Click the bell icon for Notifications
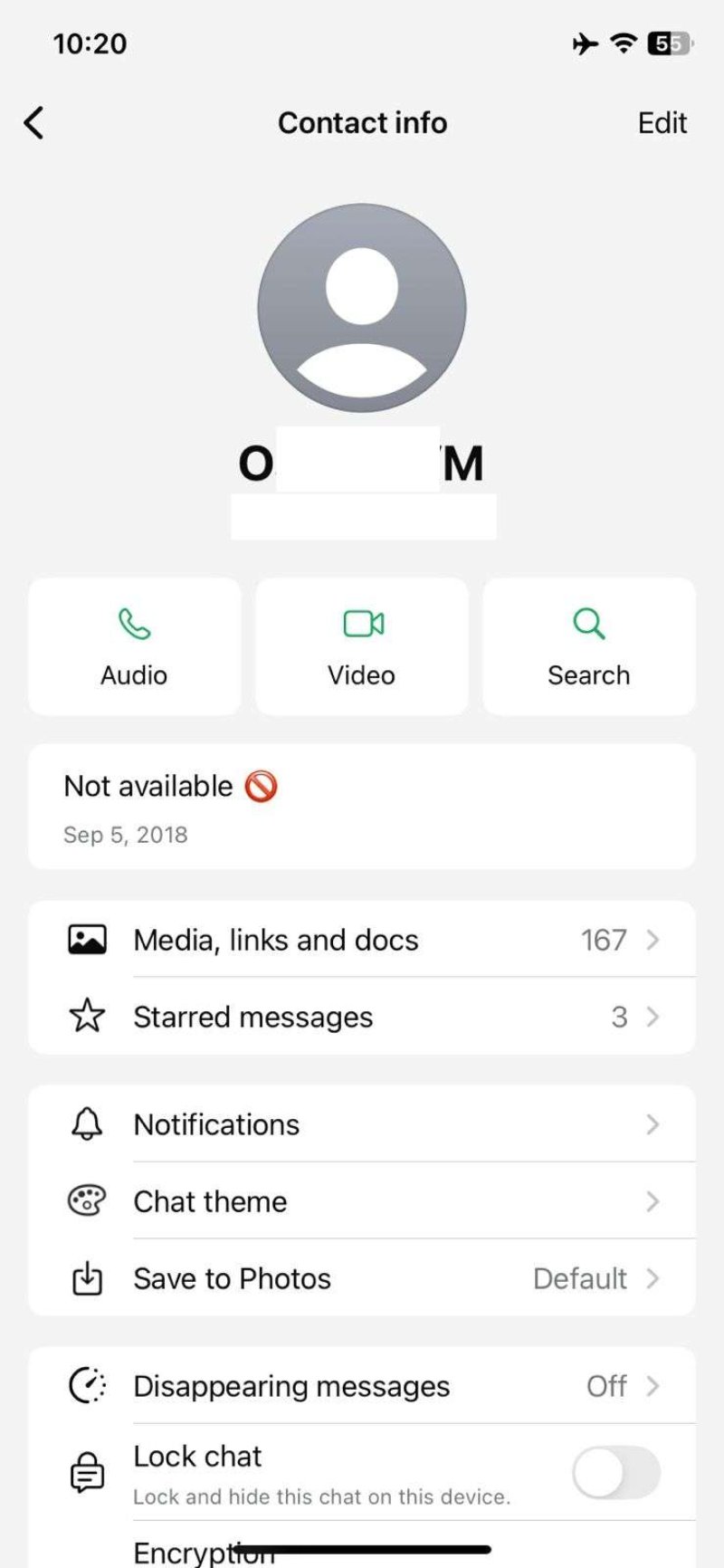724x1568 pixels. point(87,1124)
